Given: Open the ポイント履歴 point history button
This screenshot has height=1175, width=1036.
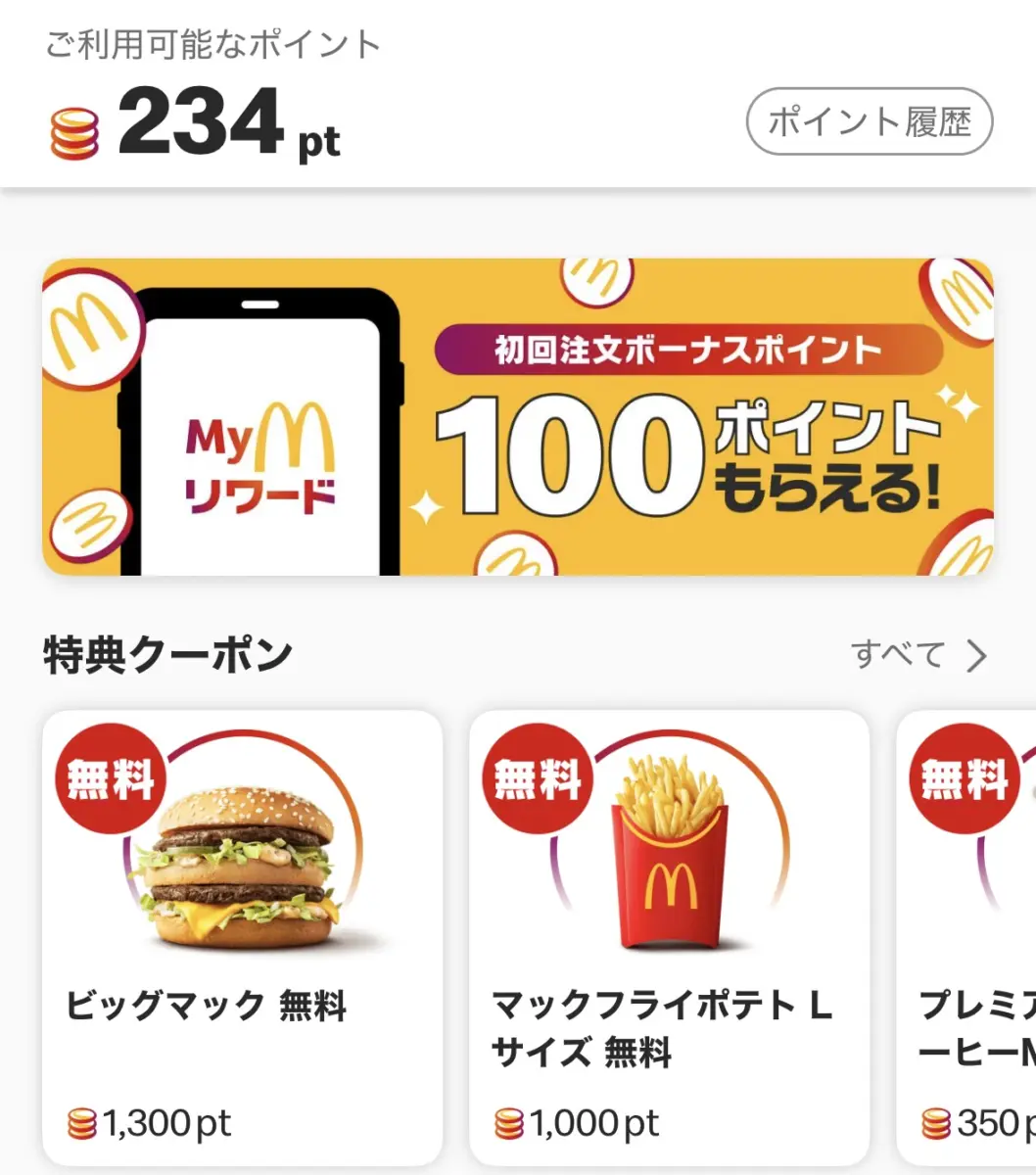Looking at the screenshot, I should [870, 122].
